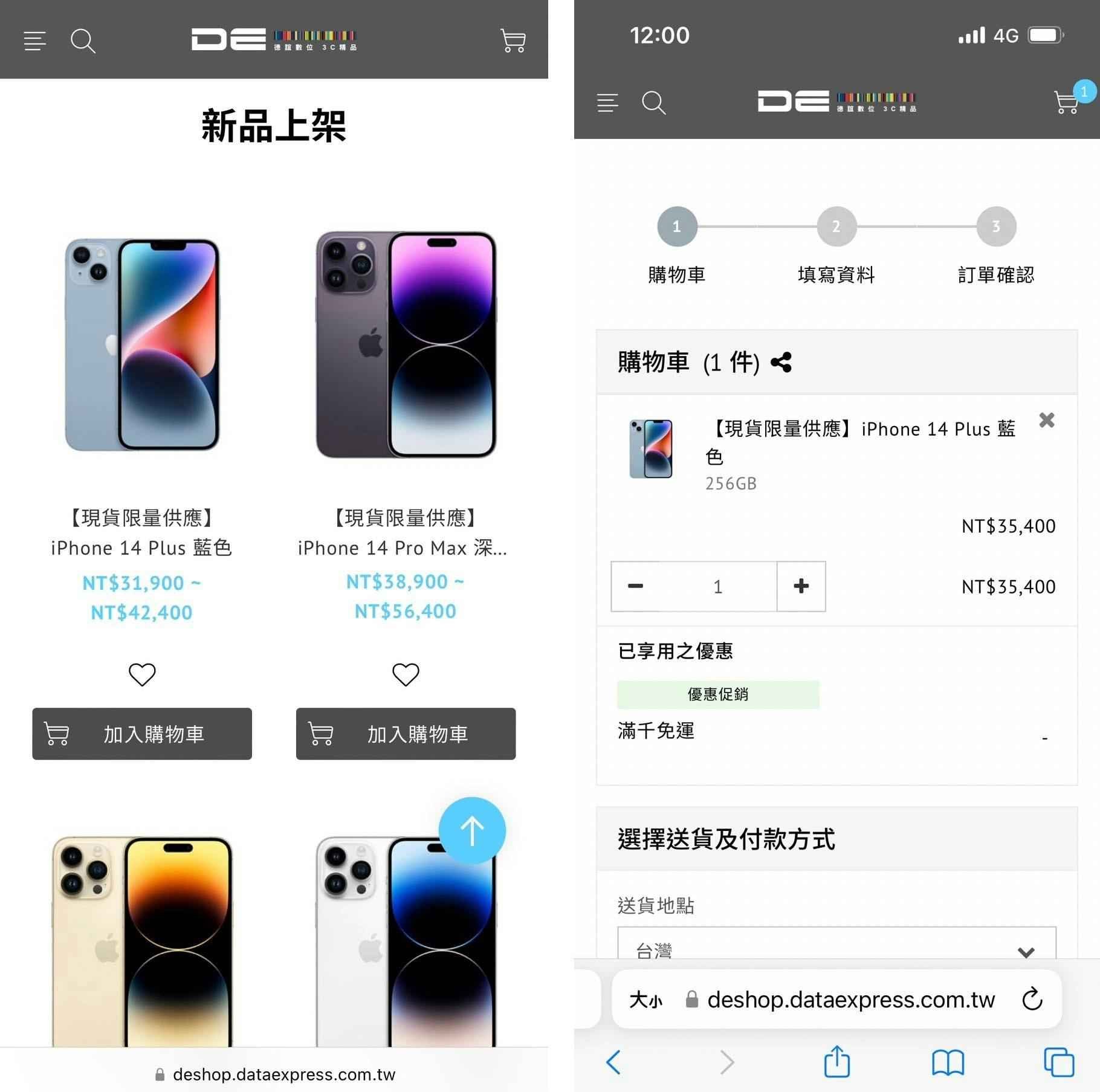Add iPhone 14 Pro Max to cart
The width and height of the screenshot is (1100, 1092).
[406, 734]
